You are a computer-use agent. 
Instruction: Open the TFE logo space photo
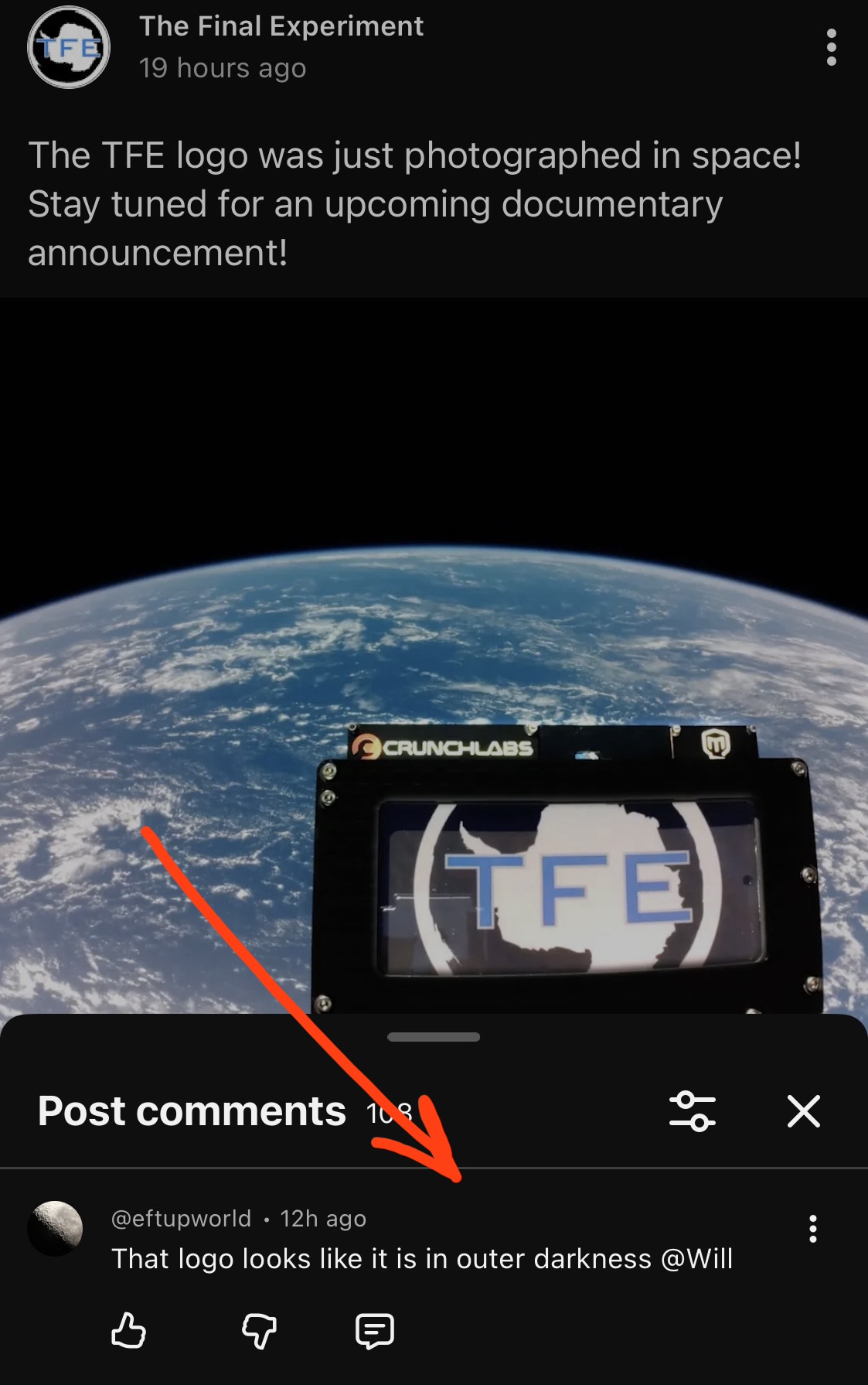[x=433, y=657]
